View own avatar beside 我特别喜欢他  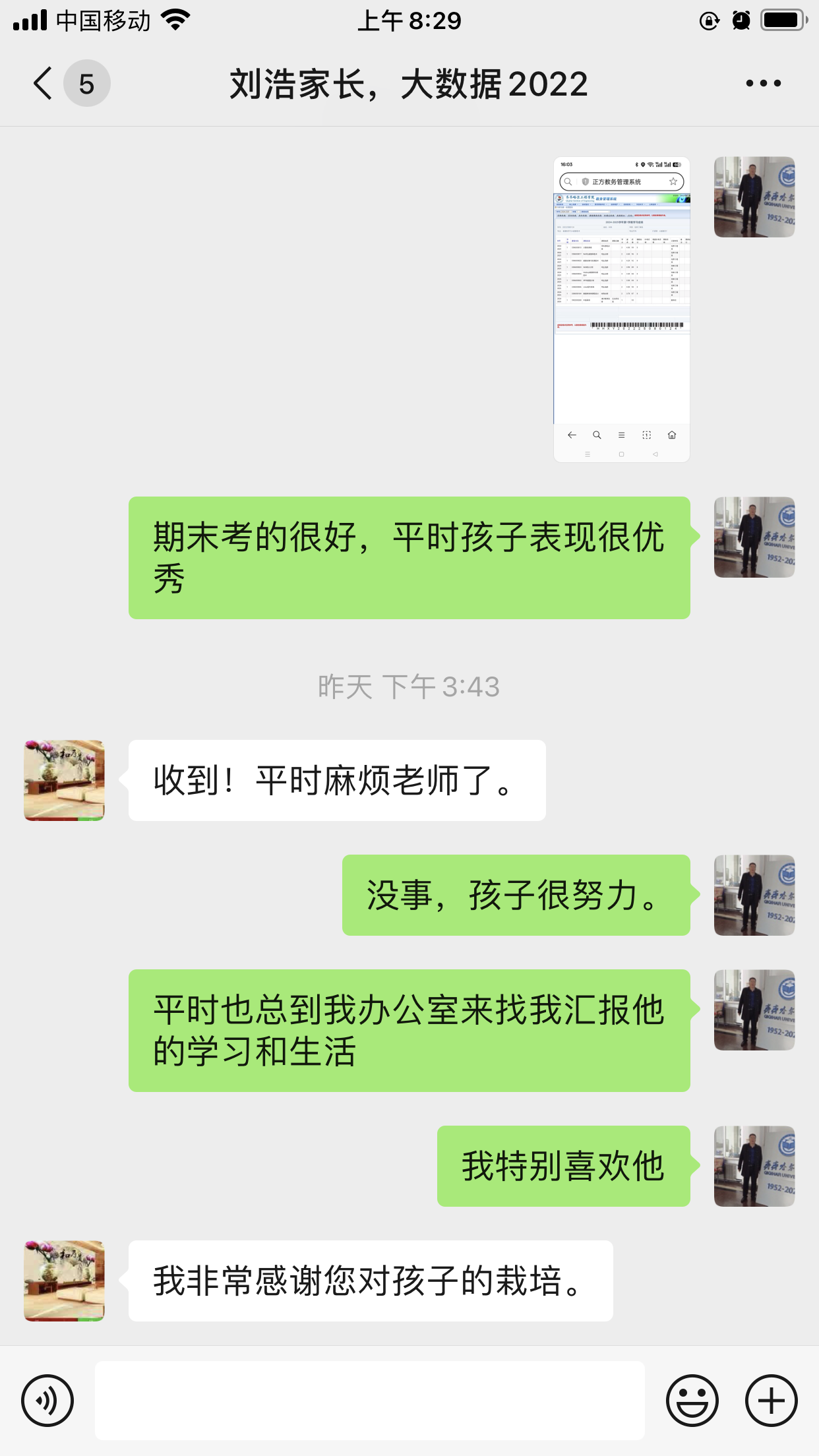tap(754, 1166)
